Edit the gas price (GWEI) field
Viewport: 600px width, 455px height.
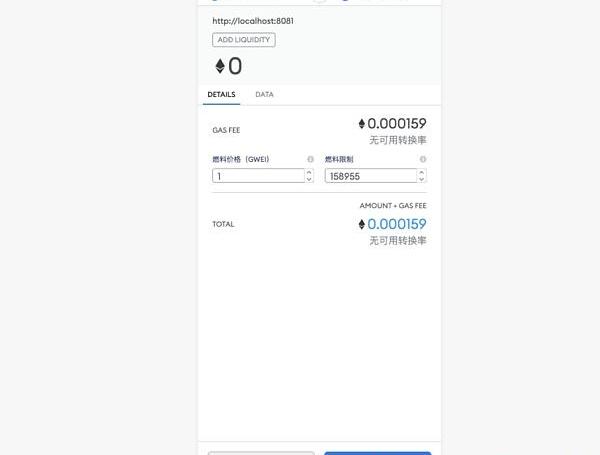[x=257, y=176]
